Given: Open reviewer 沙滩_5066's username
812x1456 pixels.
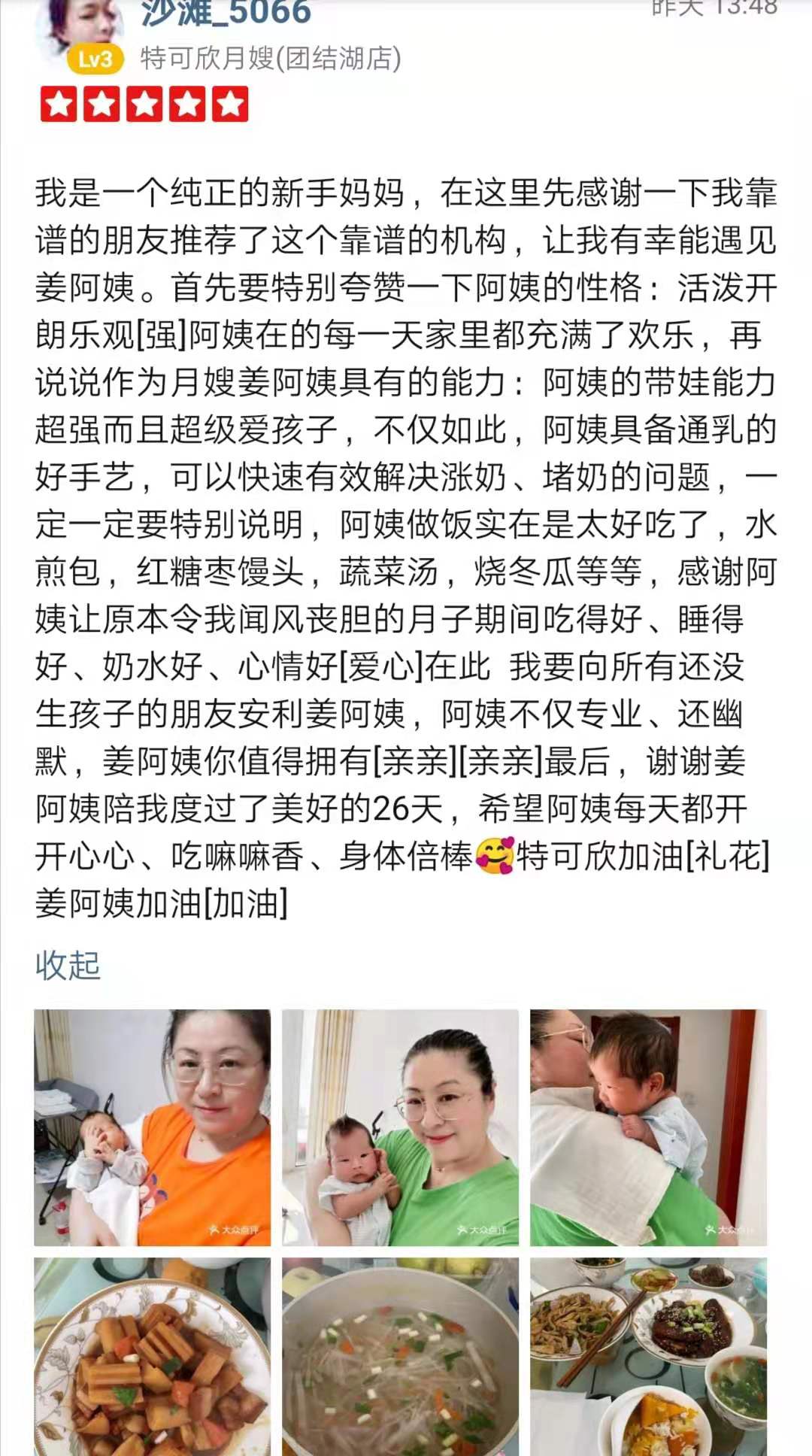Looking at the screenshot, I should coord(226,12).
